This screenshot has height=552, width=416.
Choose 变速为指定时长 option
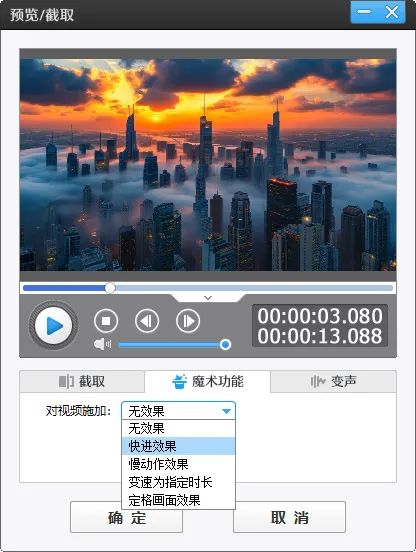178,482
